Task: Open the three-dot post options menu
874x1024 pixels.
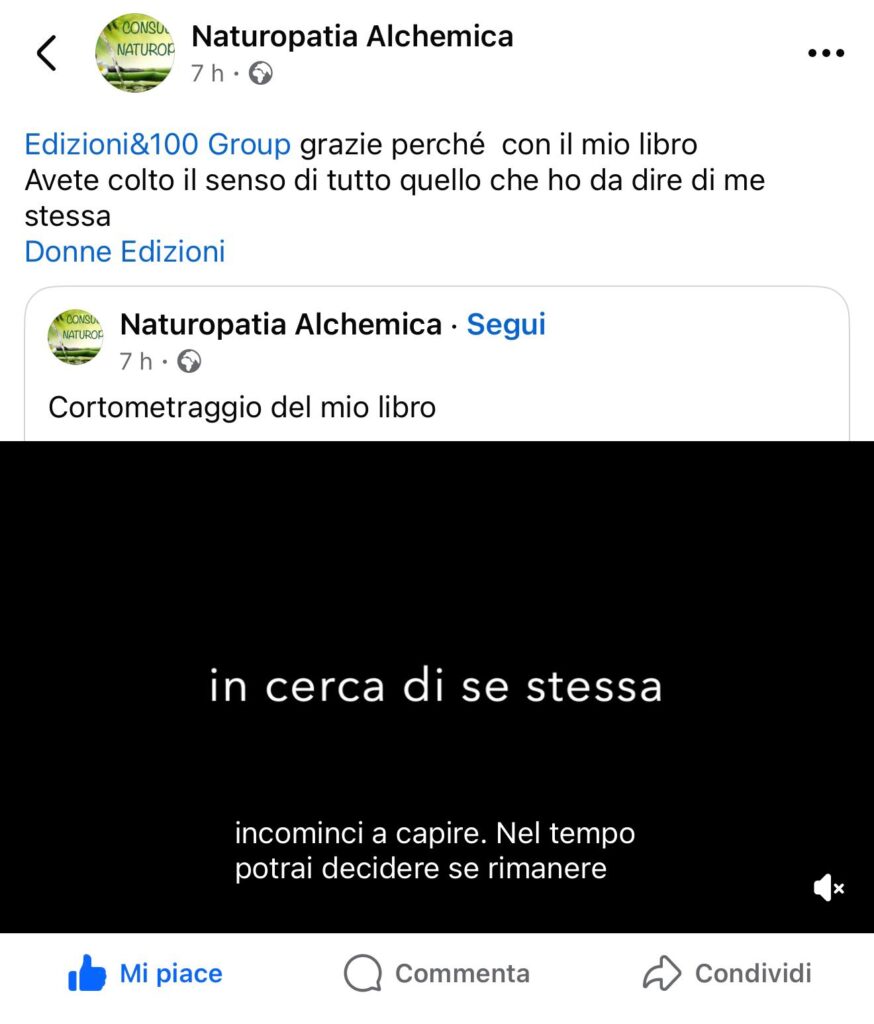Action: click(x=825, y=54)
